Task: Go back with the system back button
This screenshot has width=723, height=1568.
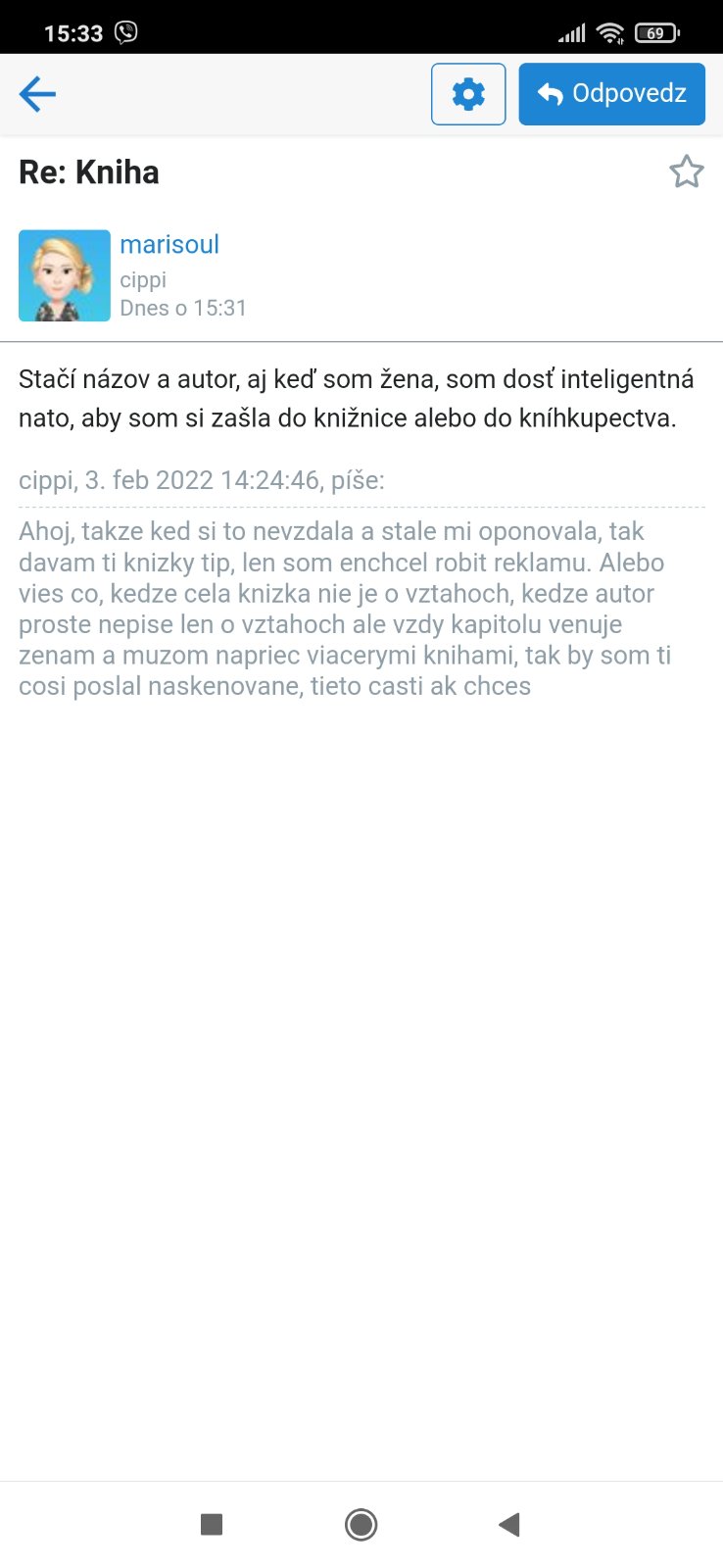Action: [x=508, y=1524]
